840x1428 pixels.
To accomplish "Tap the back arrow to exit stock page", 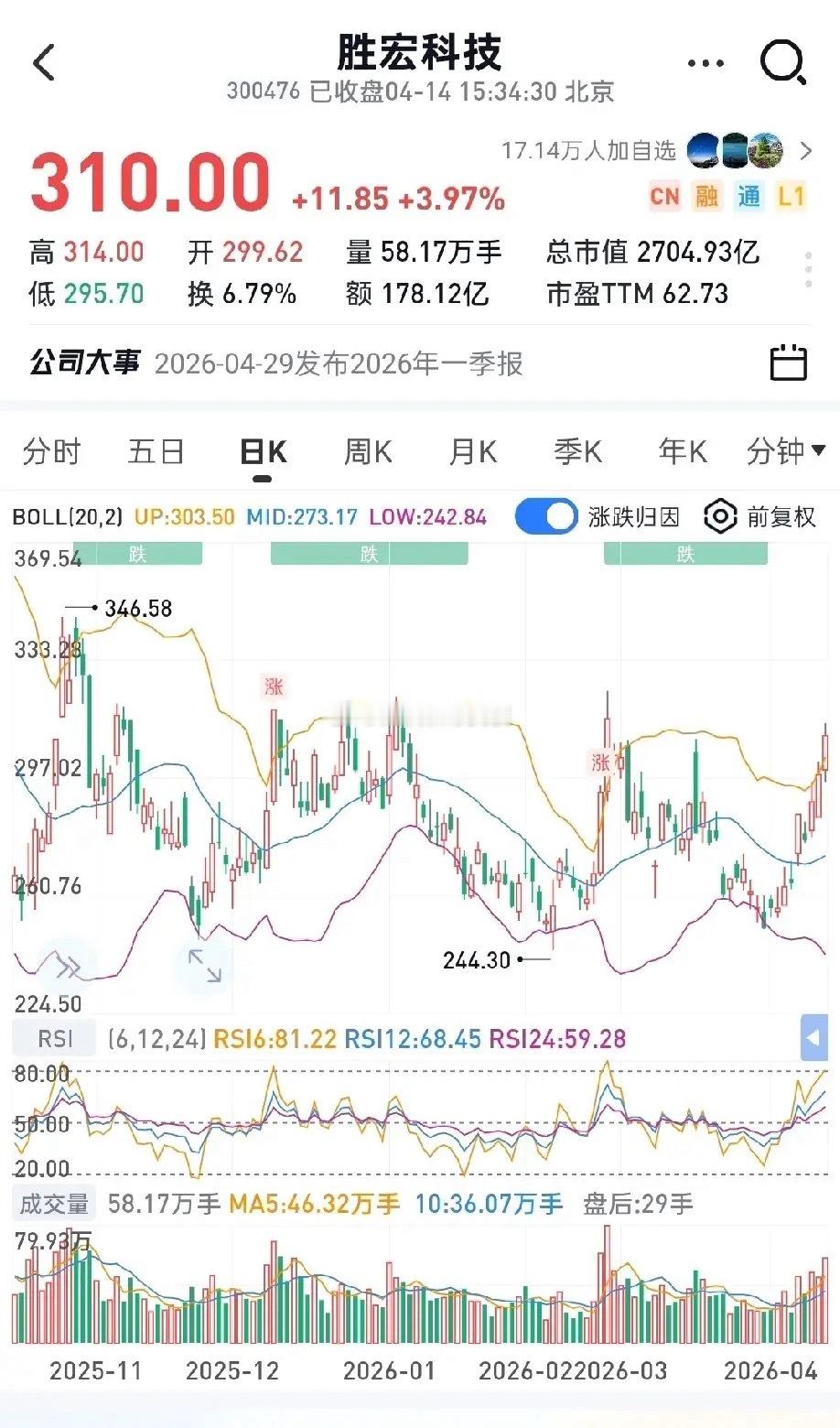I will click(x=44, y=64).
